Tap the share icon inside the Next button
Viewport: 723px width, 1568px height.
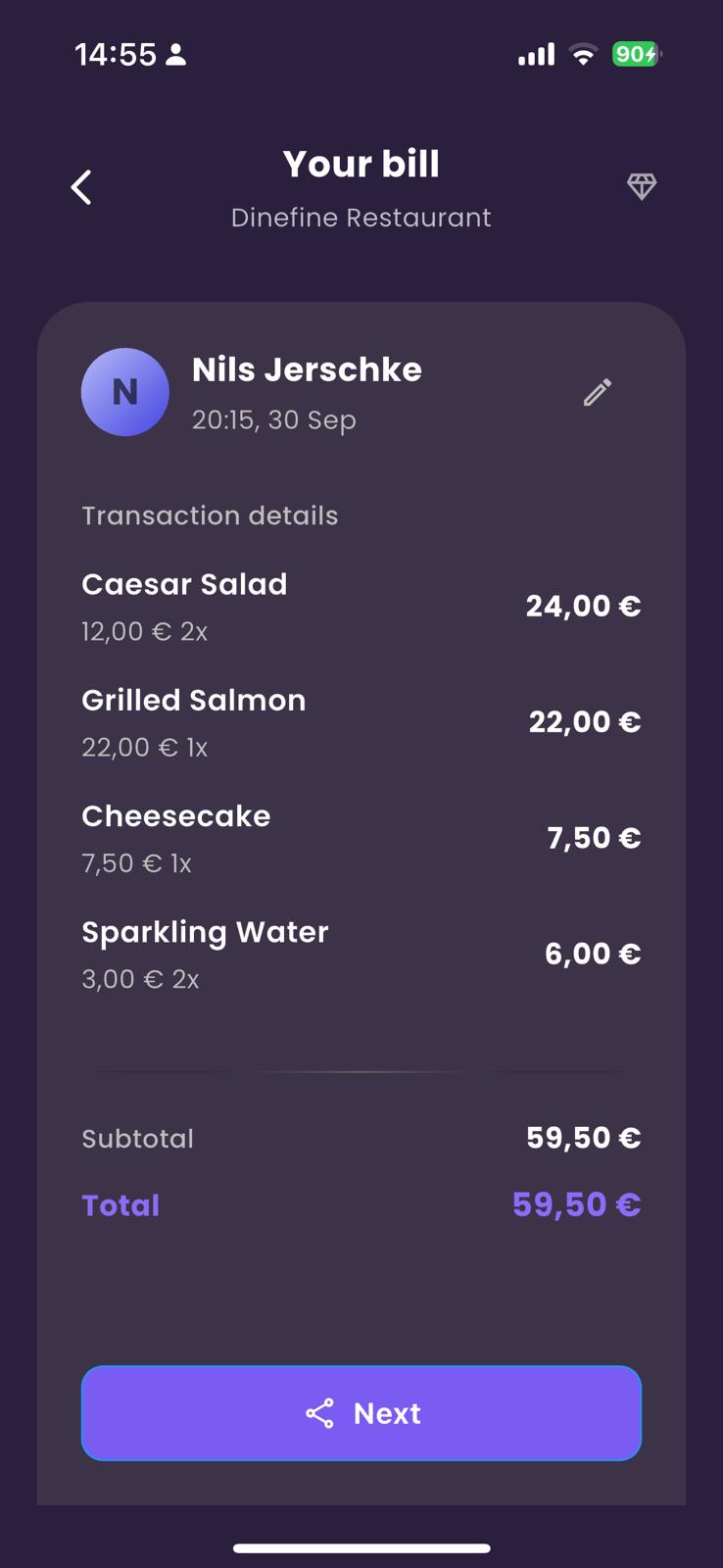tap(318, 1413)
